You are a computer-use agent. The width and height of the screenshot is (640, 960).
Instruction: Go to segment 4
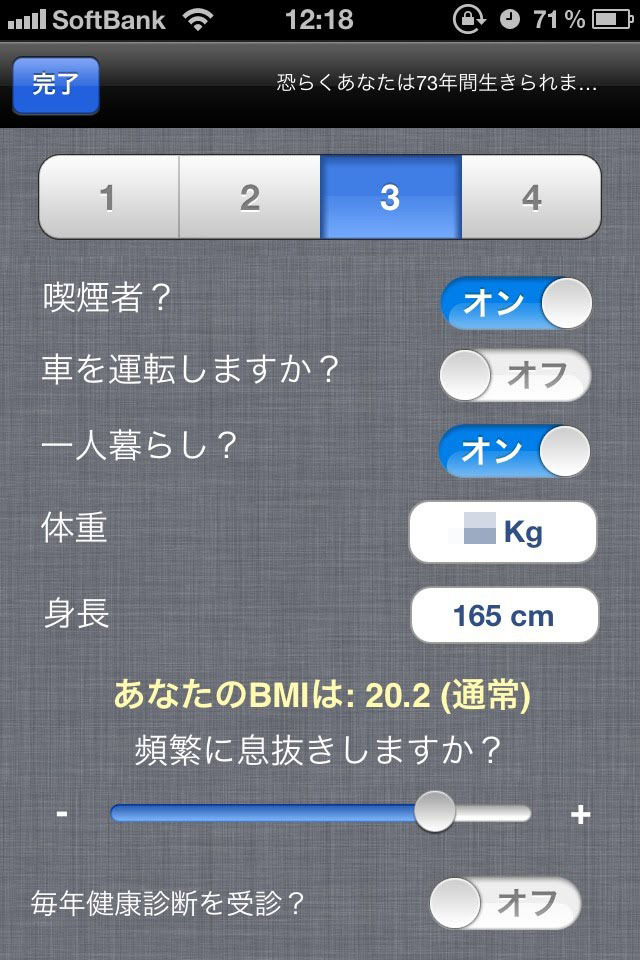point(531,197)
